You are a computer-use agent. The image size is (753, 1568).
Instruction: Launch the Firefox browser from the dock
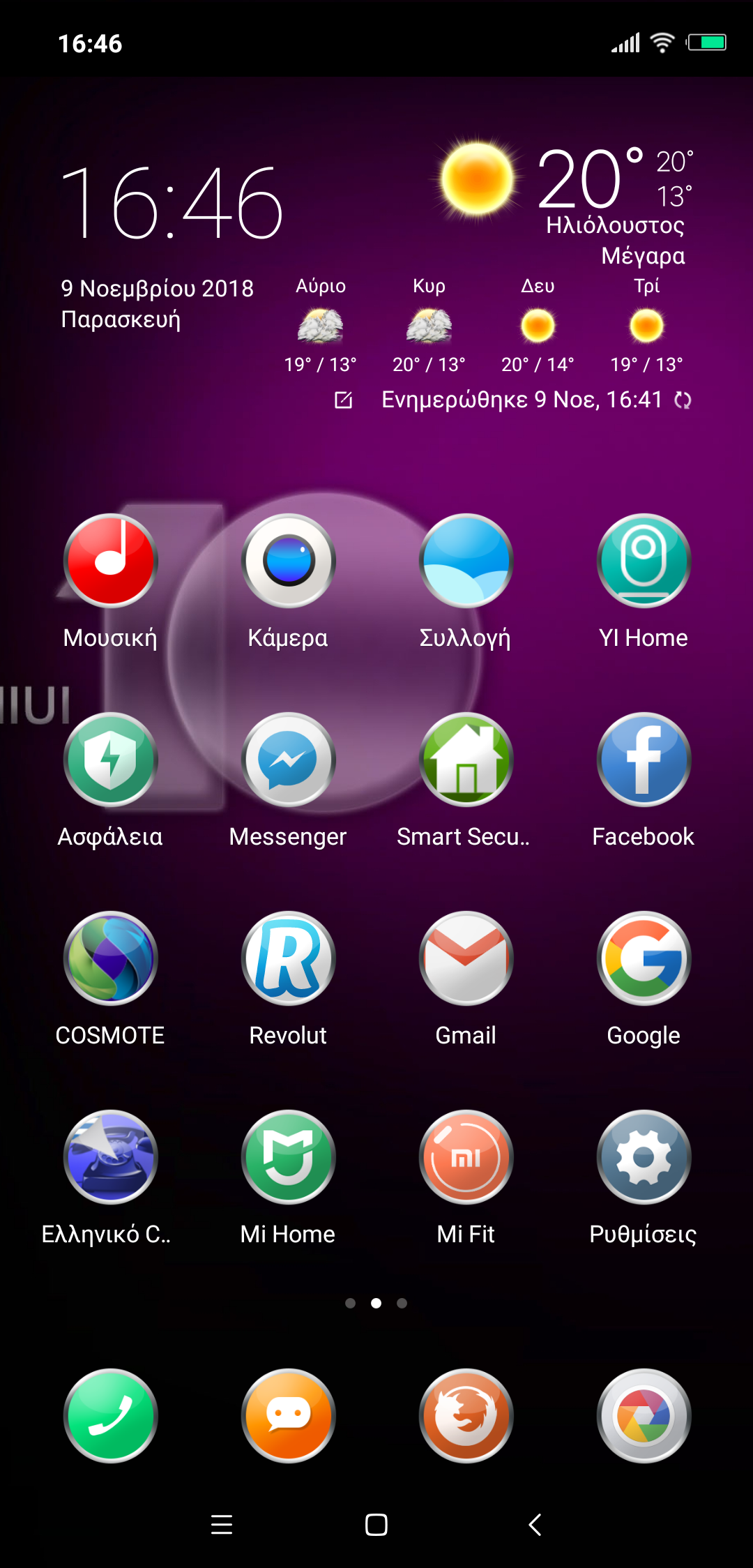point(466,1416)
